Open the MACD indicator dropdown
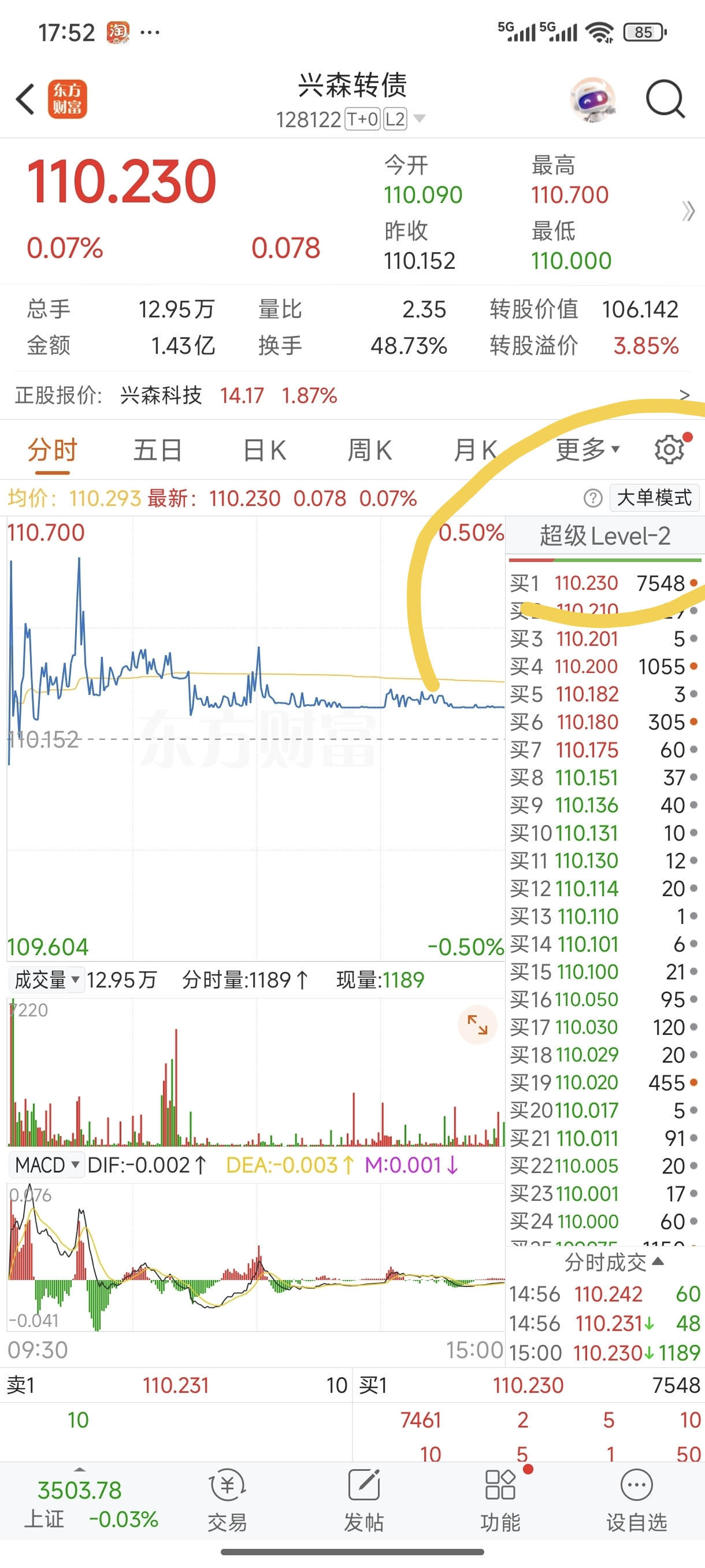Viewport: 705px width, 1568px height. [x=47, y=1165]
